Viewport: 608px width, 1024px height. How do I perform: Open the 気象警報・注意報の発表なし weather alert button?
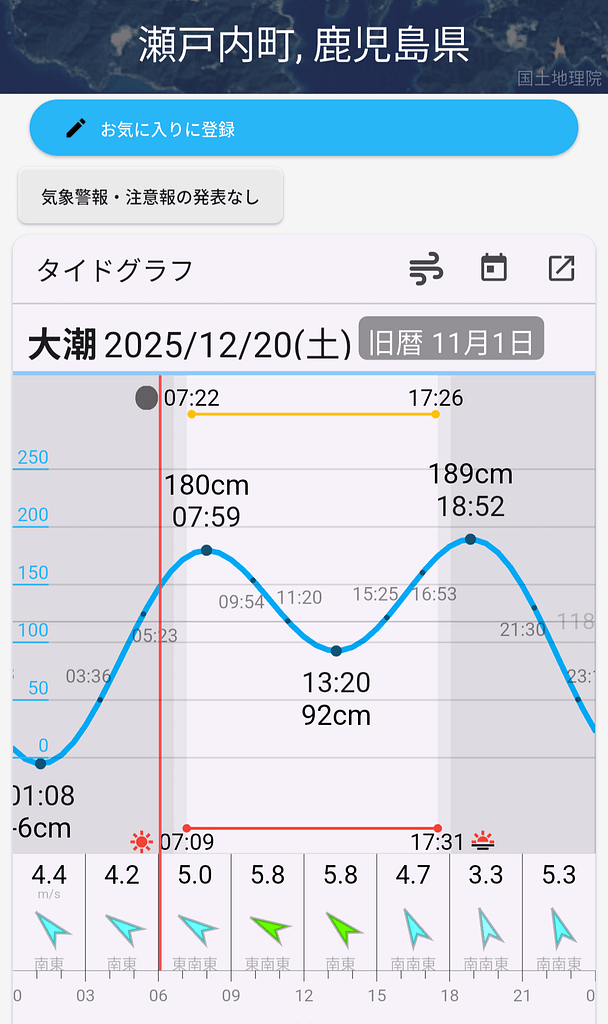click(x=151, y=197)
